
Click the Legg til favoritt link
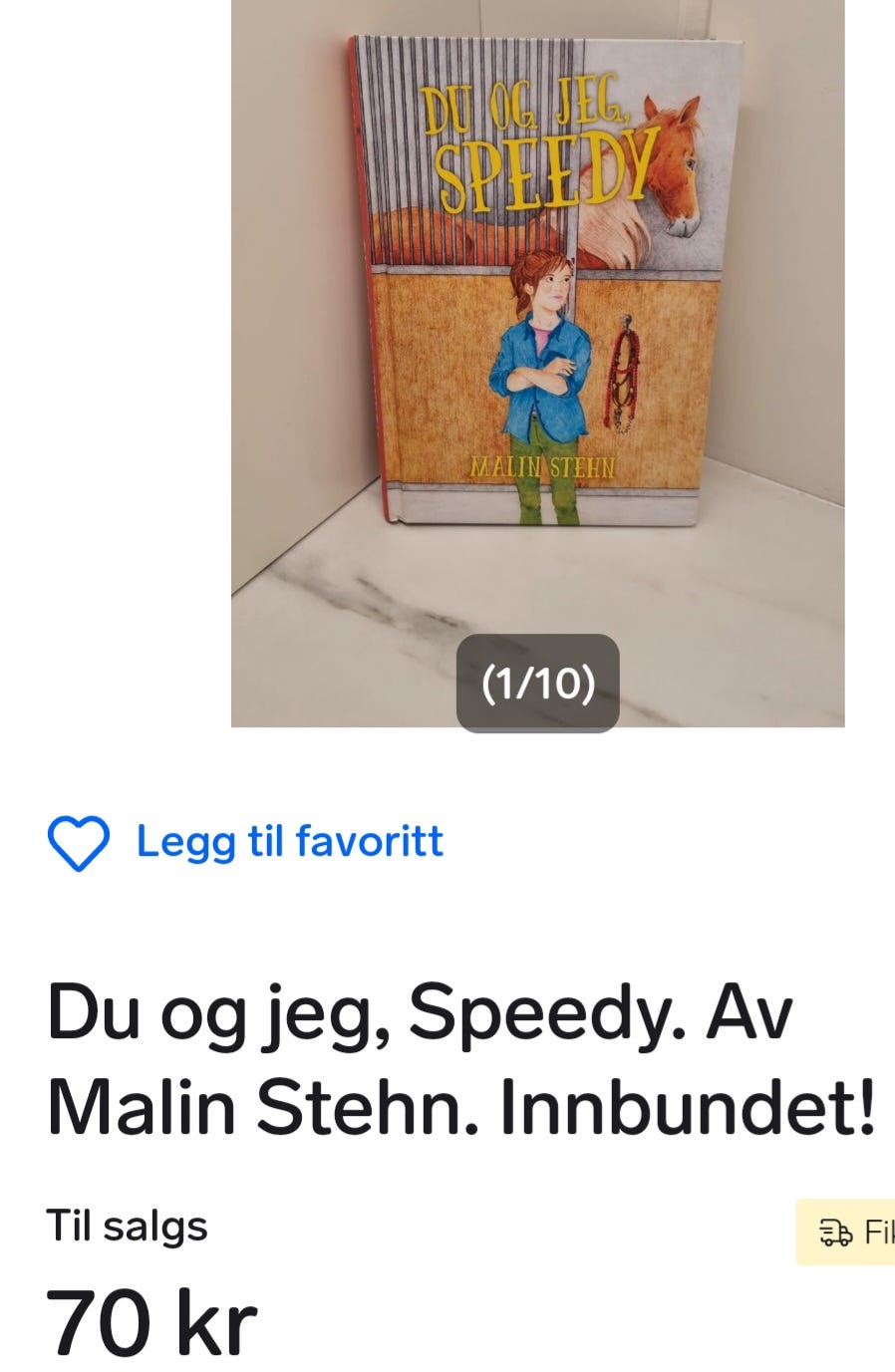click(289, 842)
